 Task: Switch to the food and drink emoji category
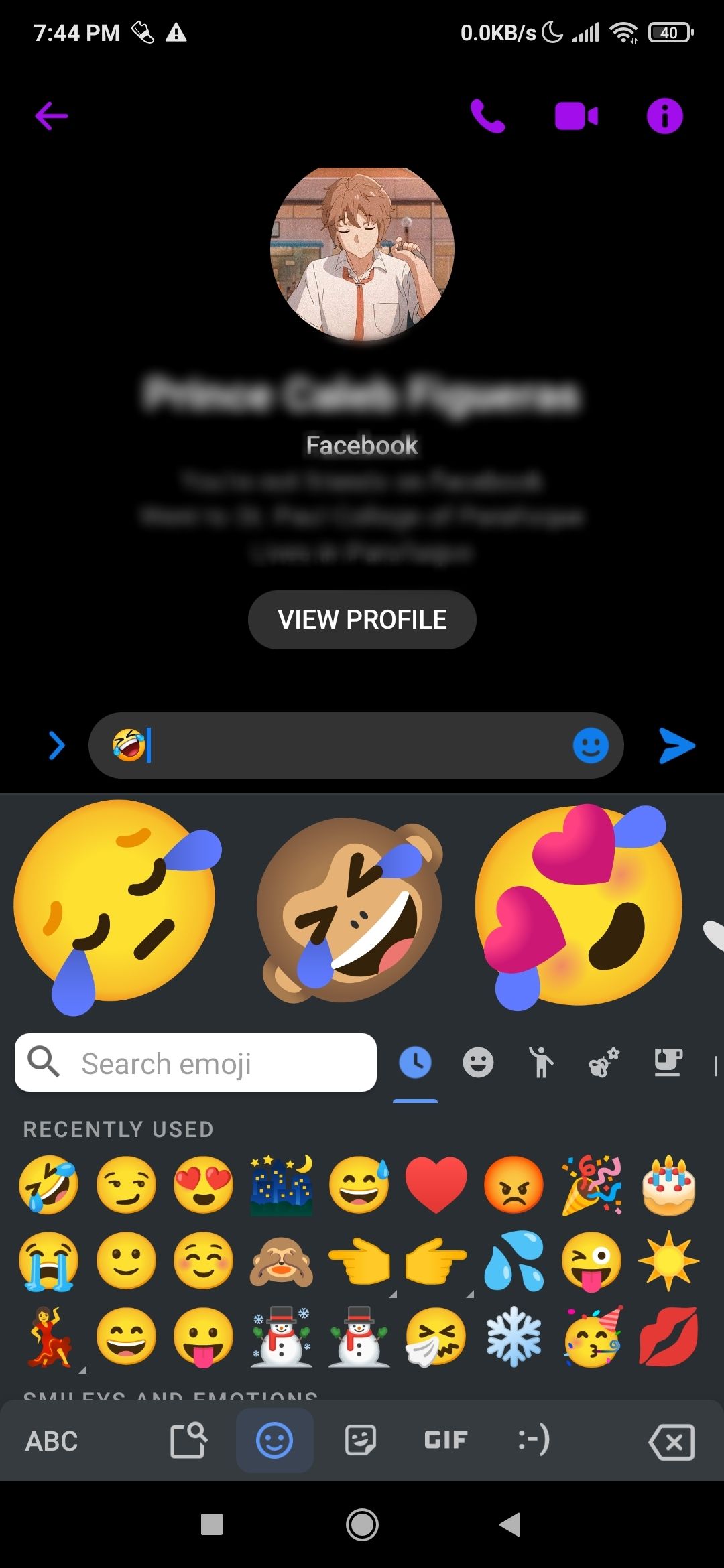pyautogui.click(x=668, y=1063)
